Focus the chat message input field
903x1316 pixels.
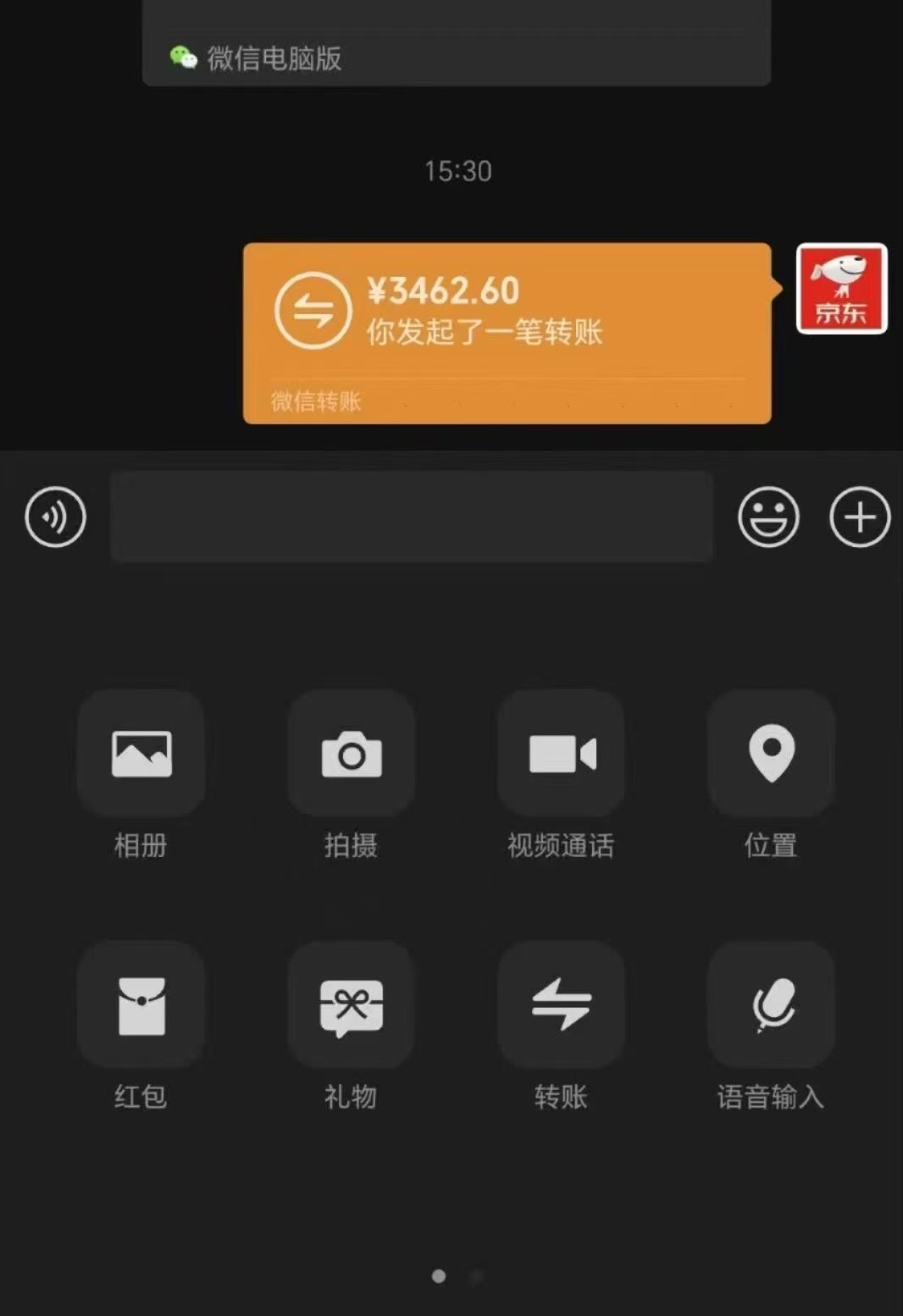tap(412, 517)
